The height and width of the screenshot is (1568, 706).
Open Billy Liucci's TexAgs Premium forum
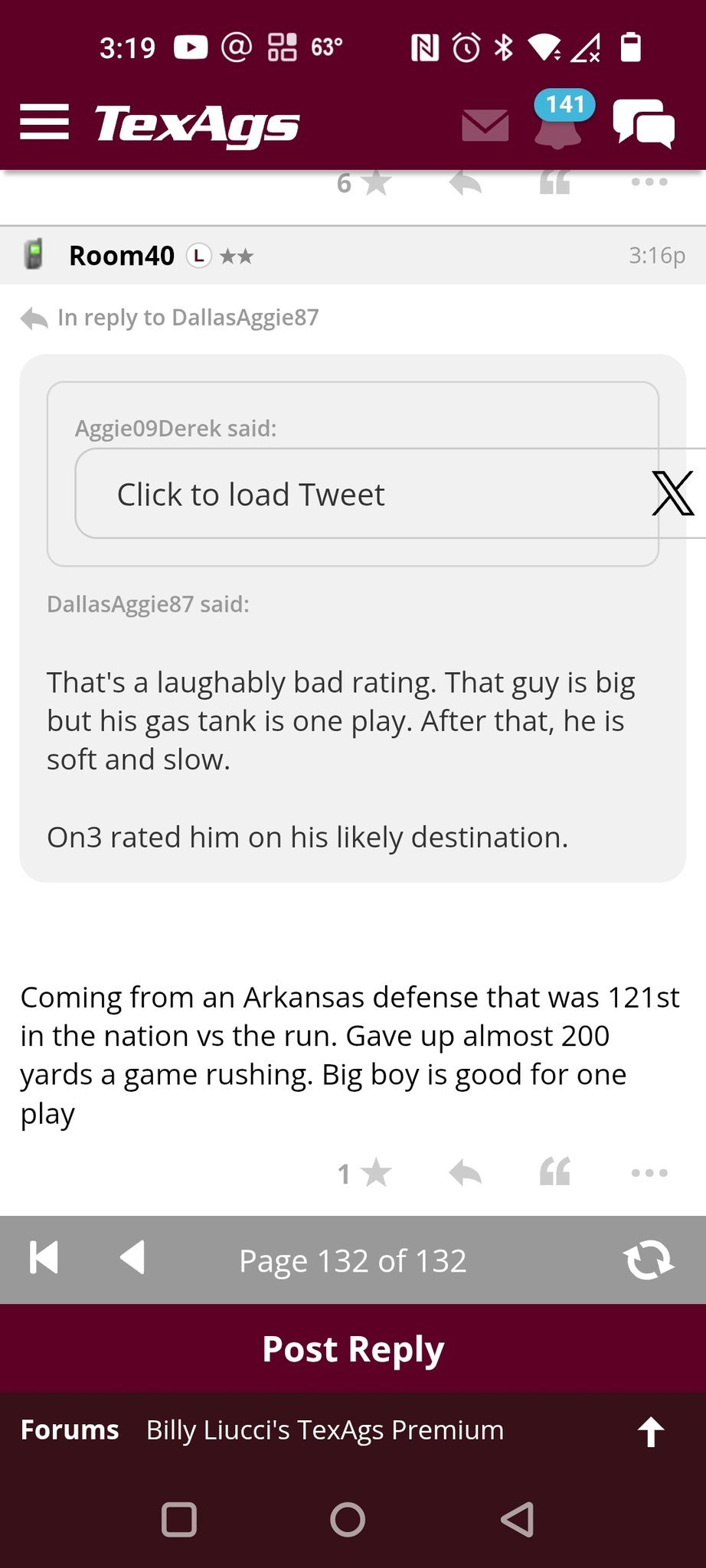coord(325,1429)
